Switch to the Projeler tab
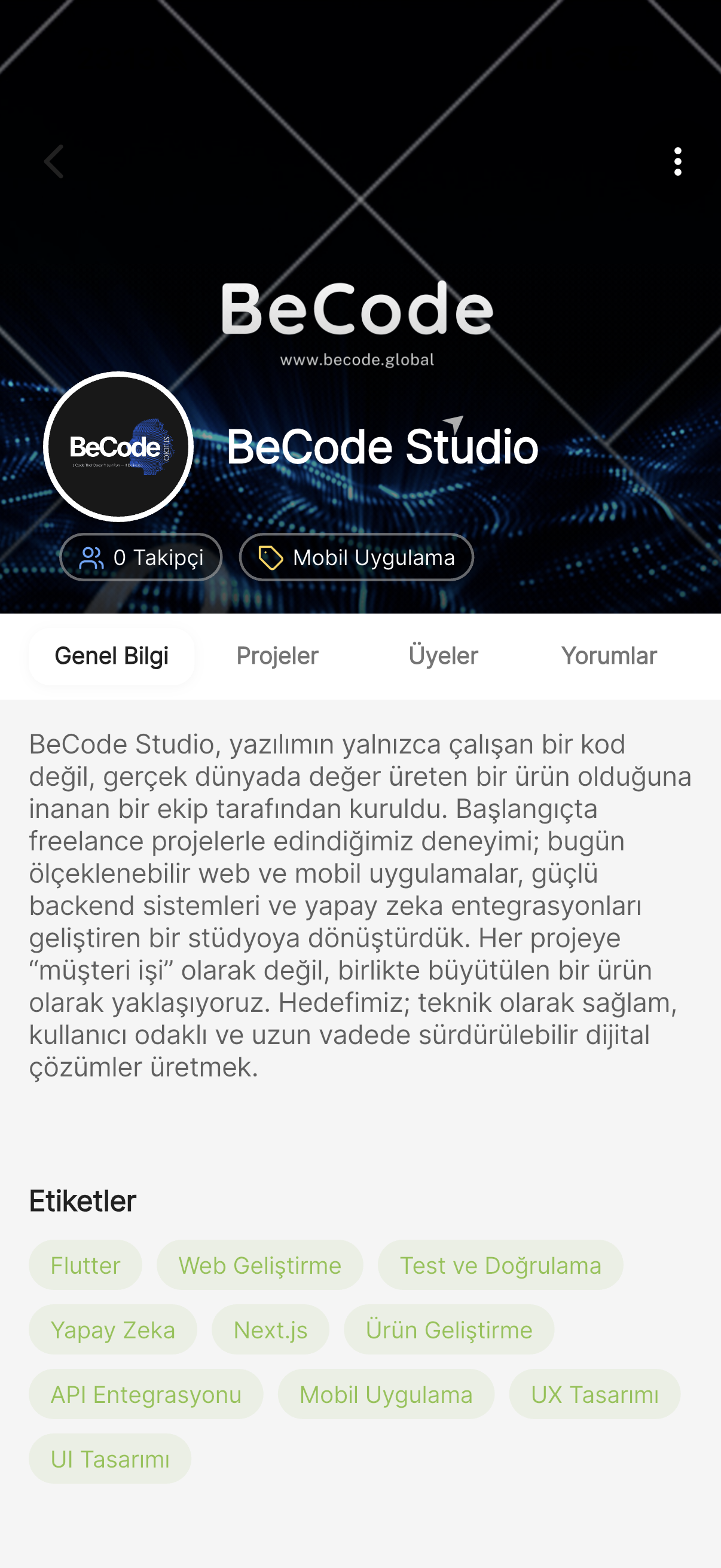 277,656
